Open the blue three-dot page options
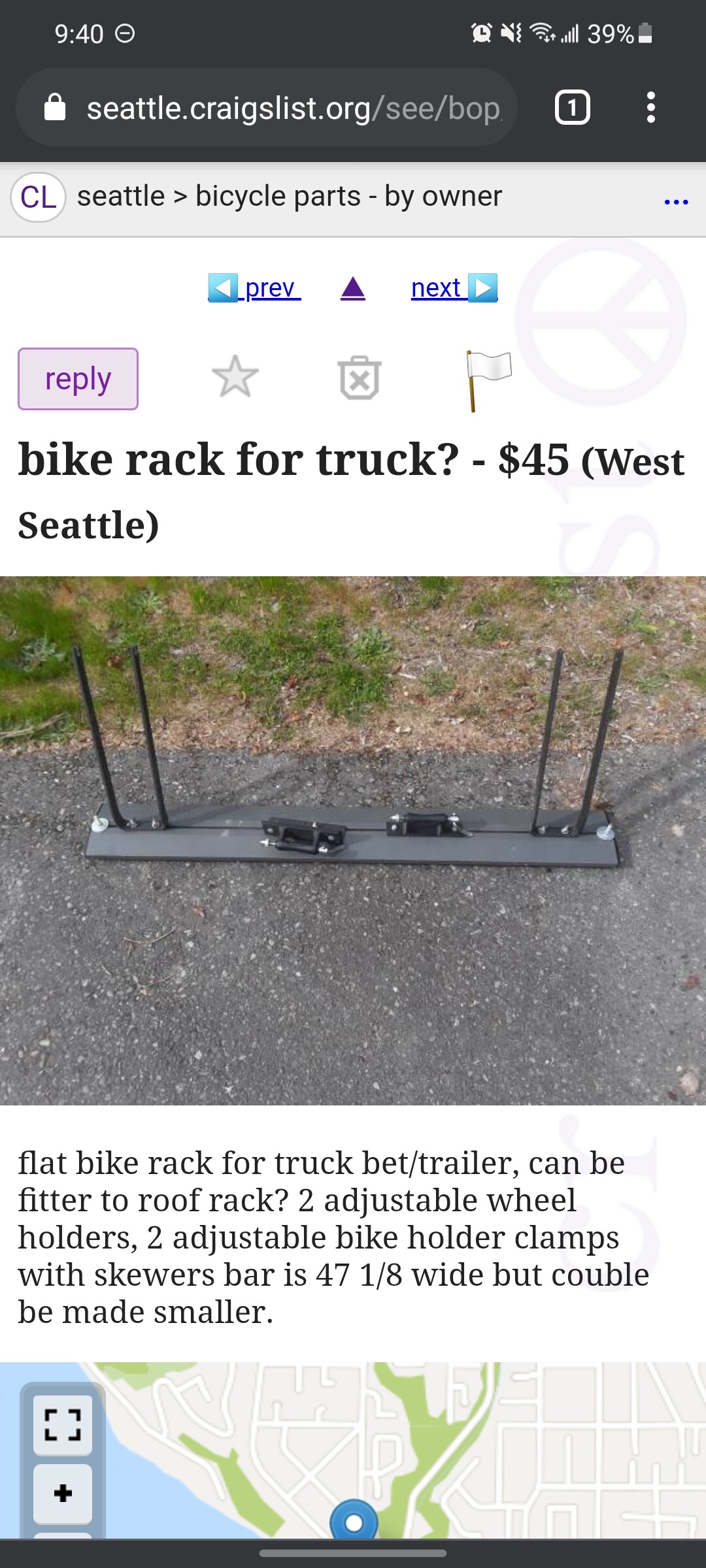706x1568 pixels. coord(676,202)
